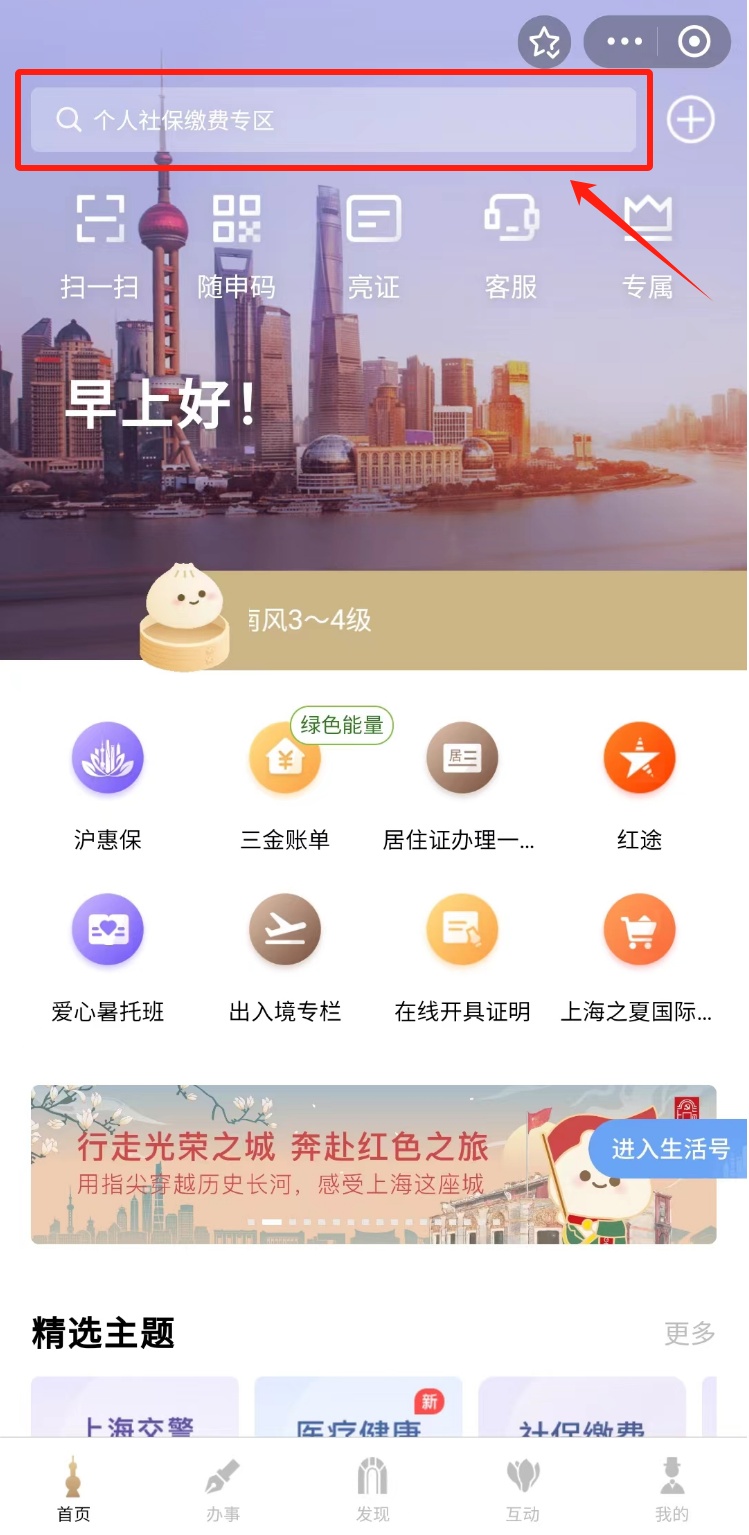Go to the 我的 tab
The height and width of the screenshot is (1535, 749).
pos(672,1490)
